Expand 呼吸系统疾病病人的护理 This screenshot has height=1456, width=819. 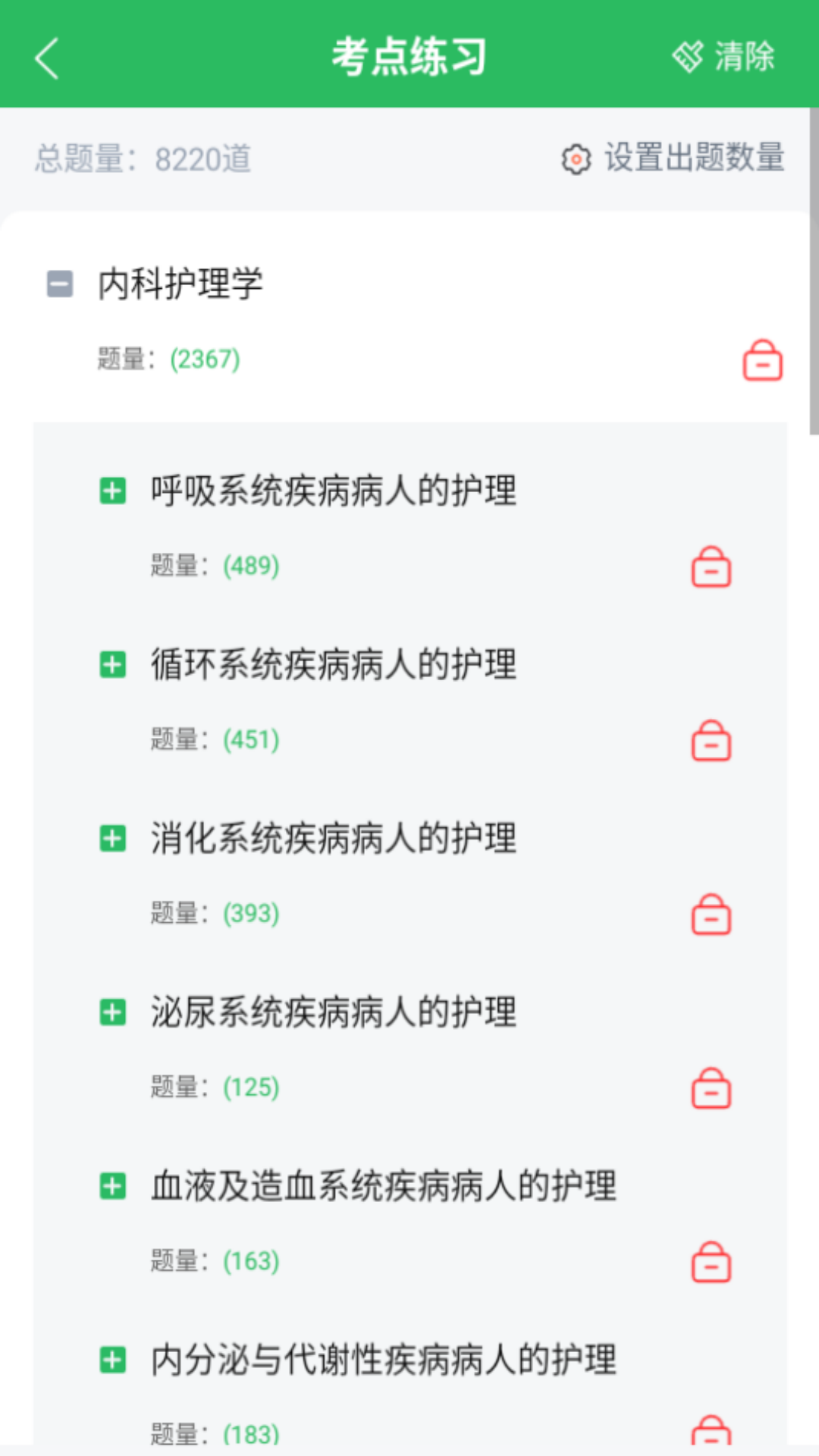click(113, 491)
